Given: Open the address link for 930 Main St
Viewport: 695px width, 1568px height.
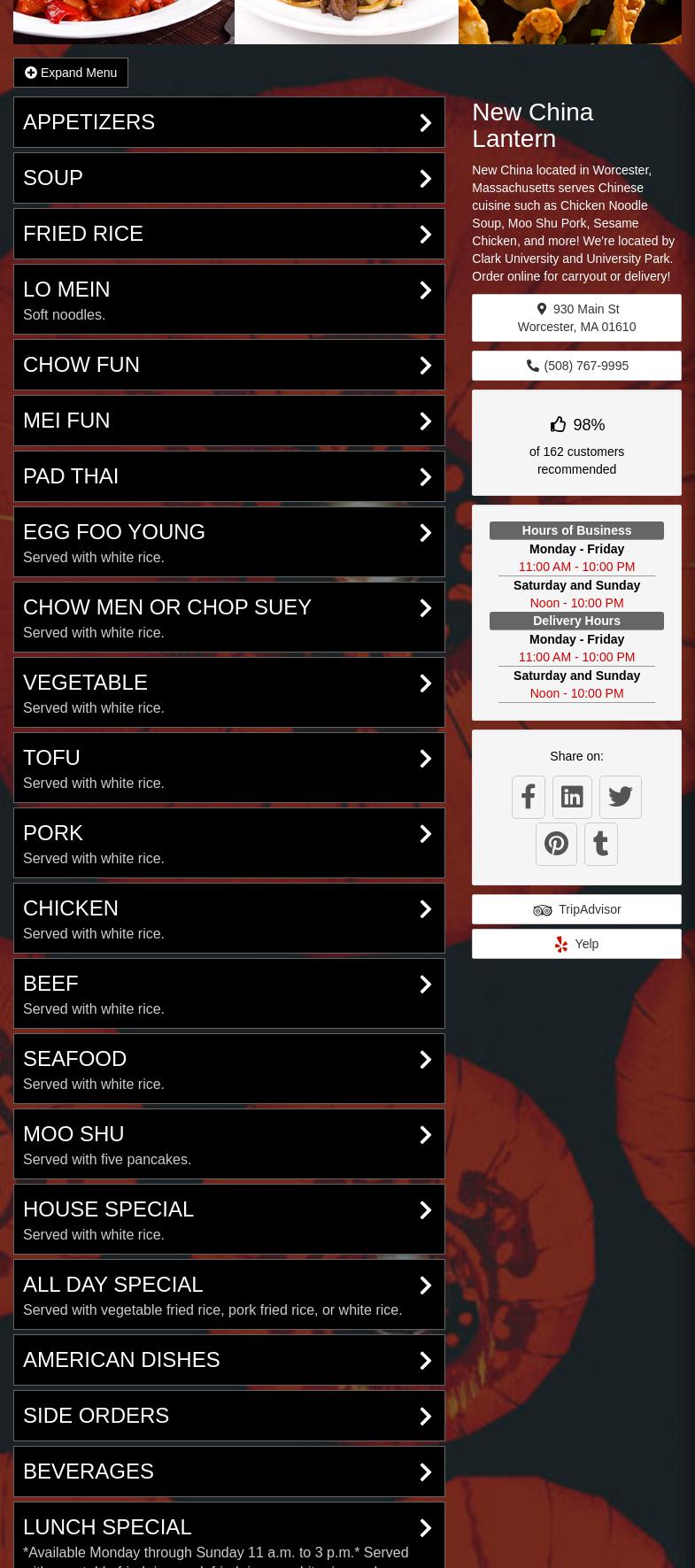Looking at the screenshot, I should coord(576,317).
